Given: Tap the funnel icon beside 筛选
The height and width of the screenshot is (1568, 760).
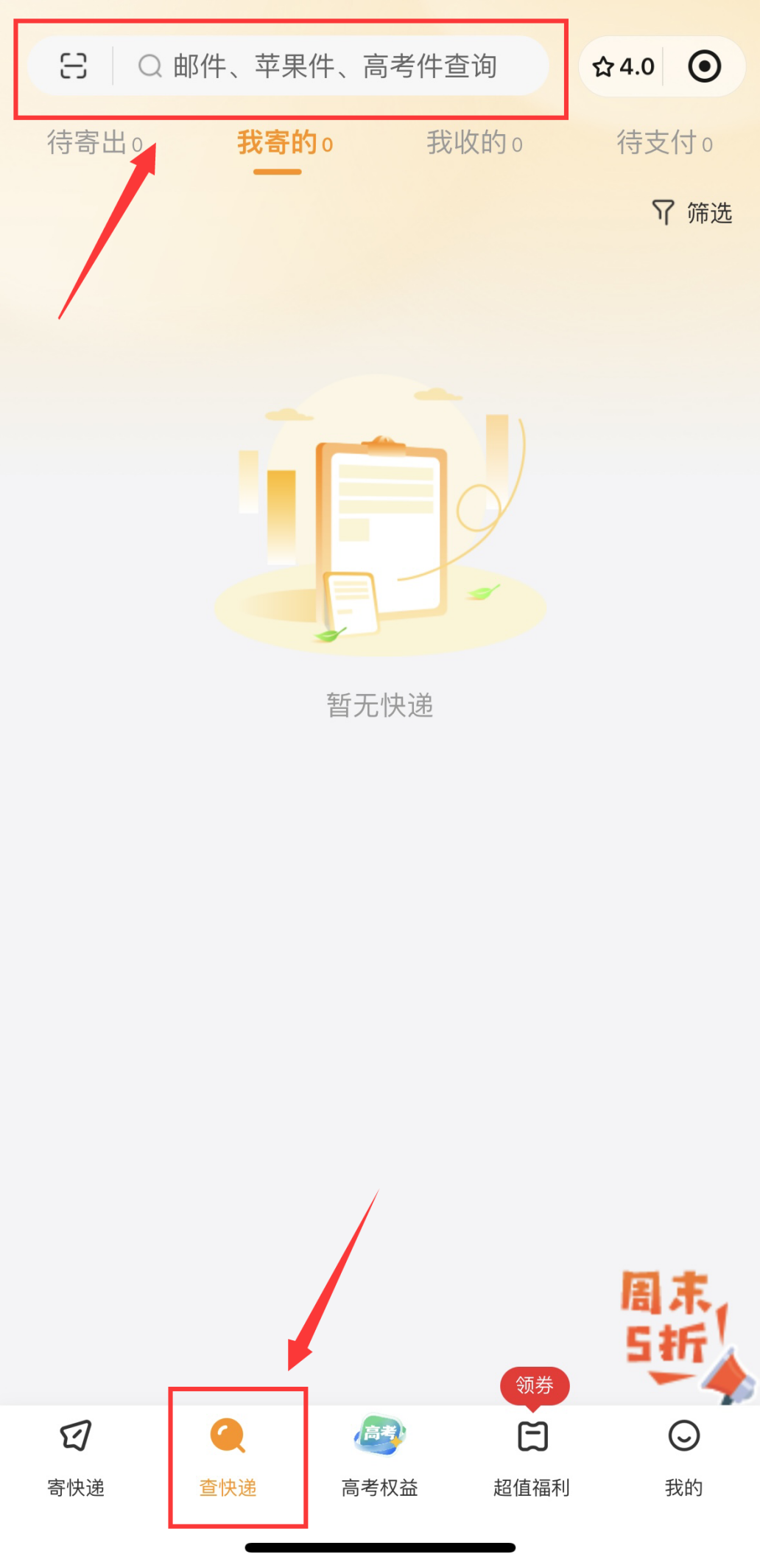Looking at the screenshot, I should pos(663,213).
